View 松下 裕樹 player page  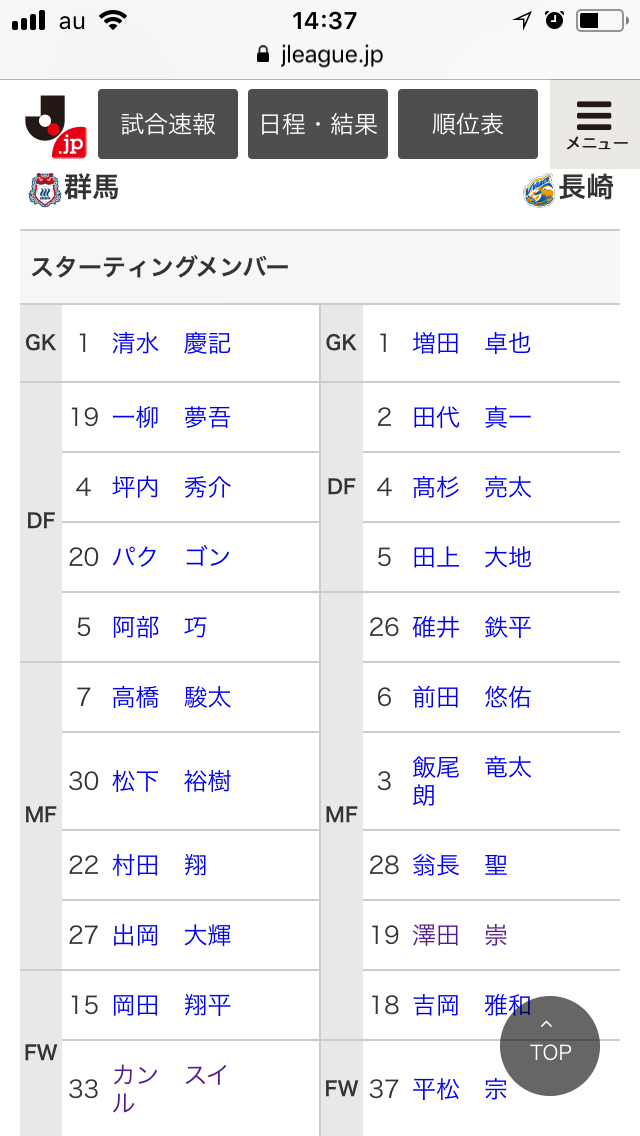click(171, 781)
